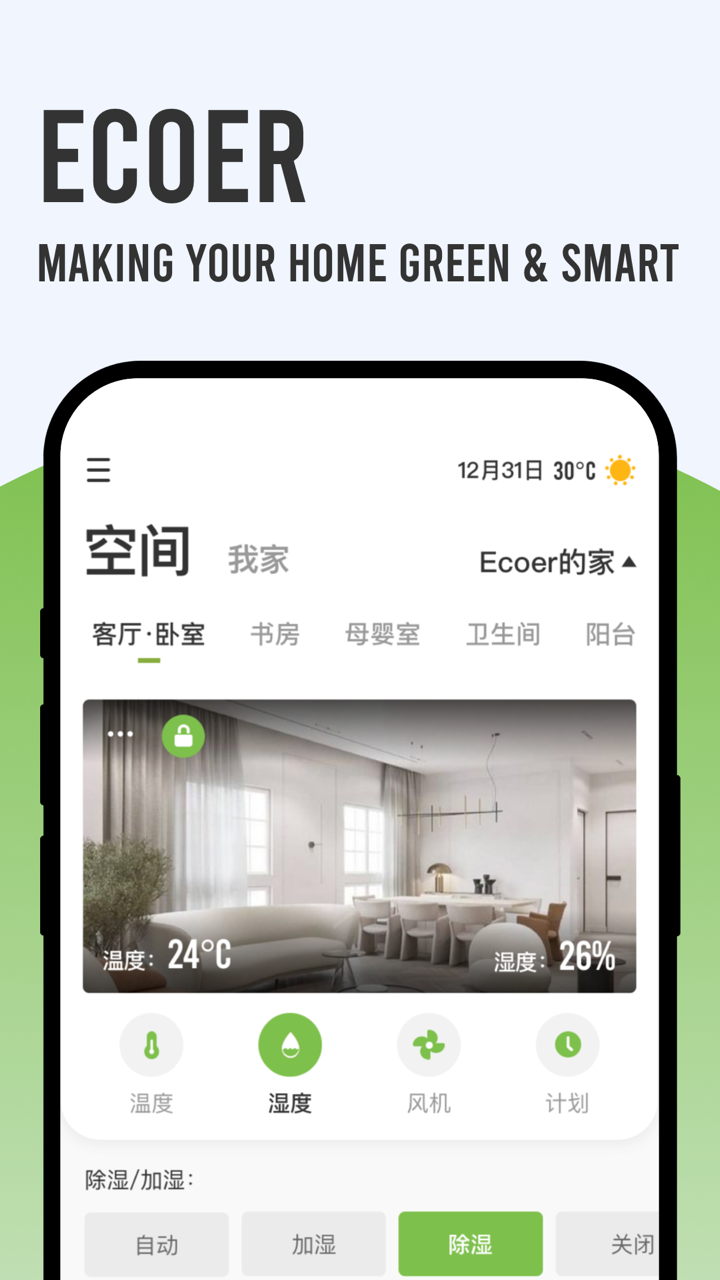Expand the home list via the up arrow
Viewport: 720px width, 1280px height.
[628, 562]
